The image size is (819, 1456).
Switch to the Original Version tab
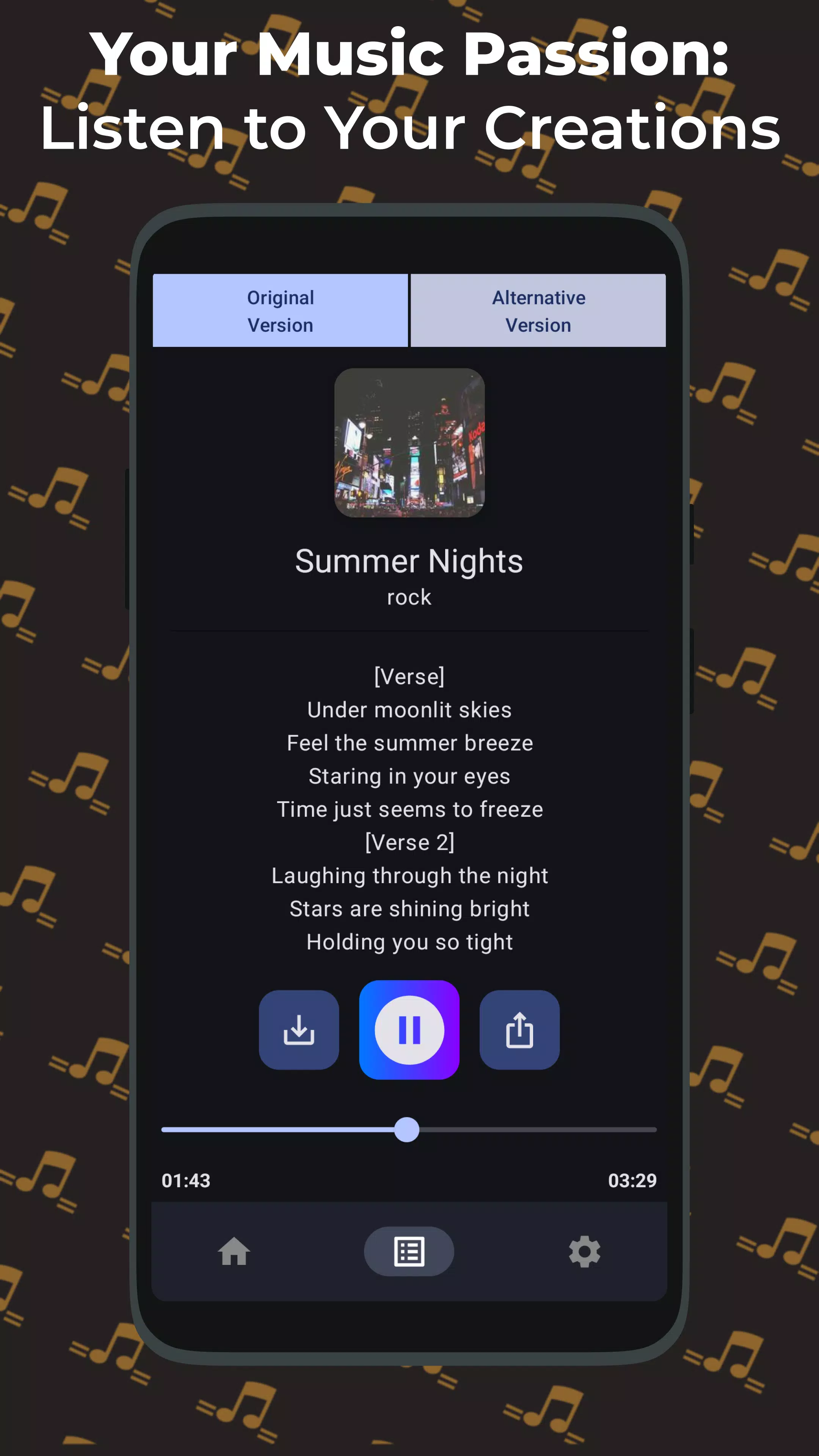(280, 310)
